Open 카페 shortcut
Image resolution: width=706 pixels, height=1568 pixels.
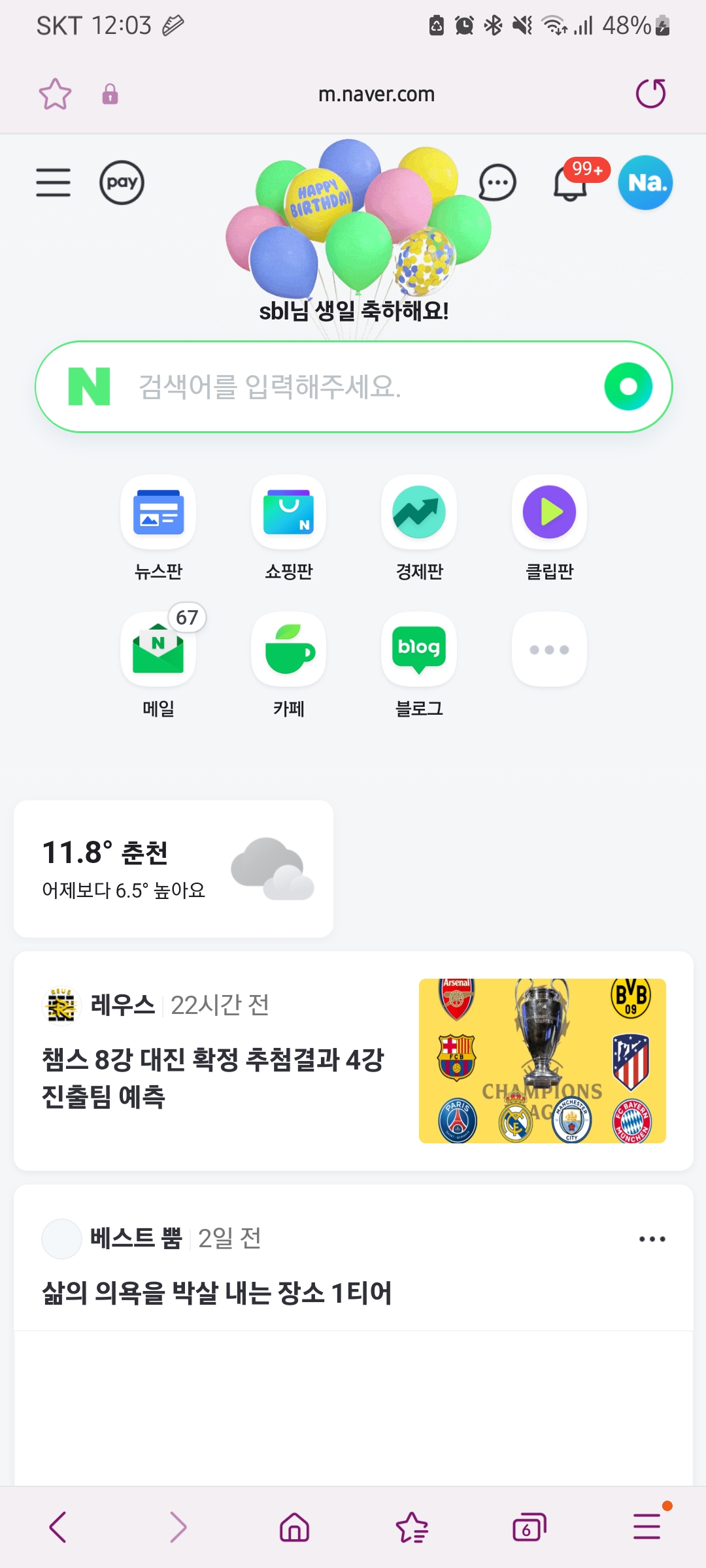[288, 650]
